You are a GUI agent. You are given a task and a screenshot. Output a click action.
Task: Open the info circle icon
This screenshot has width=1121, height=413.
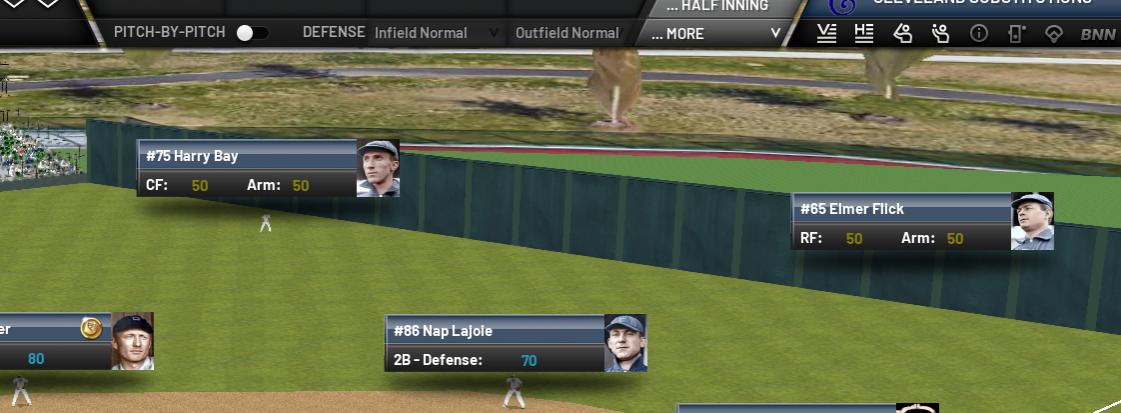coord(979,33)
